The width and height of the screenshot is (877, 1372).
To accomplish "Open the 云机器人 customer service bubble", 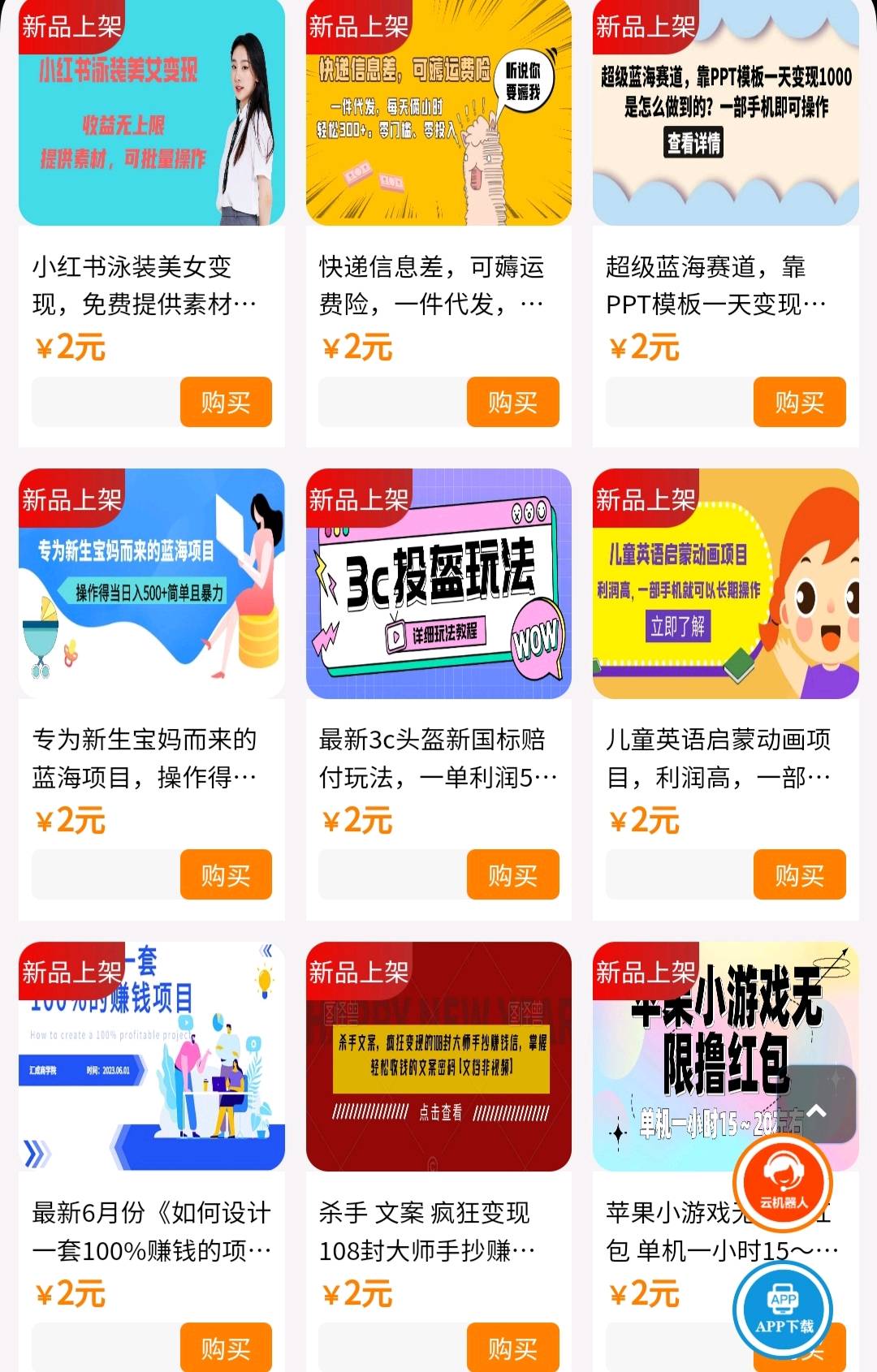I will pos(783,1182).
